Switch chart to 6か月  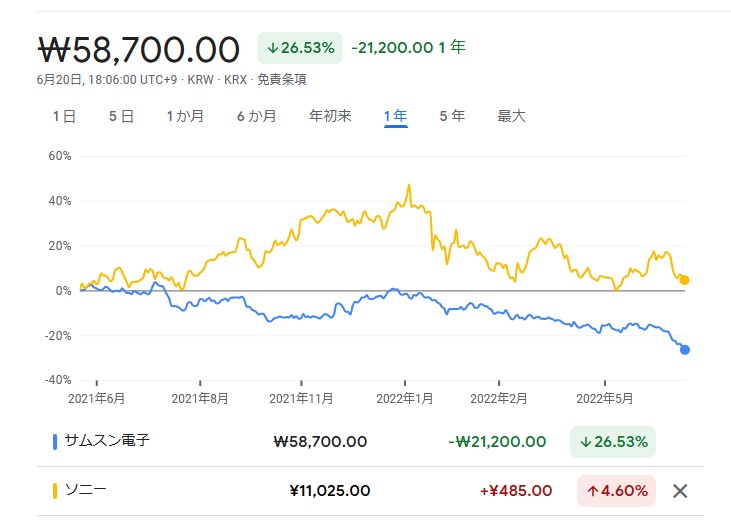pyautogui.click(x=256, y=116)
